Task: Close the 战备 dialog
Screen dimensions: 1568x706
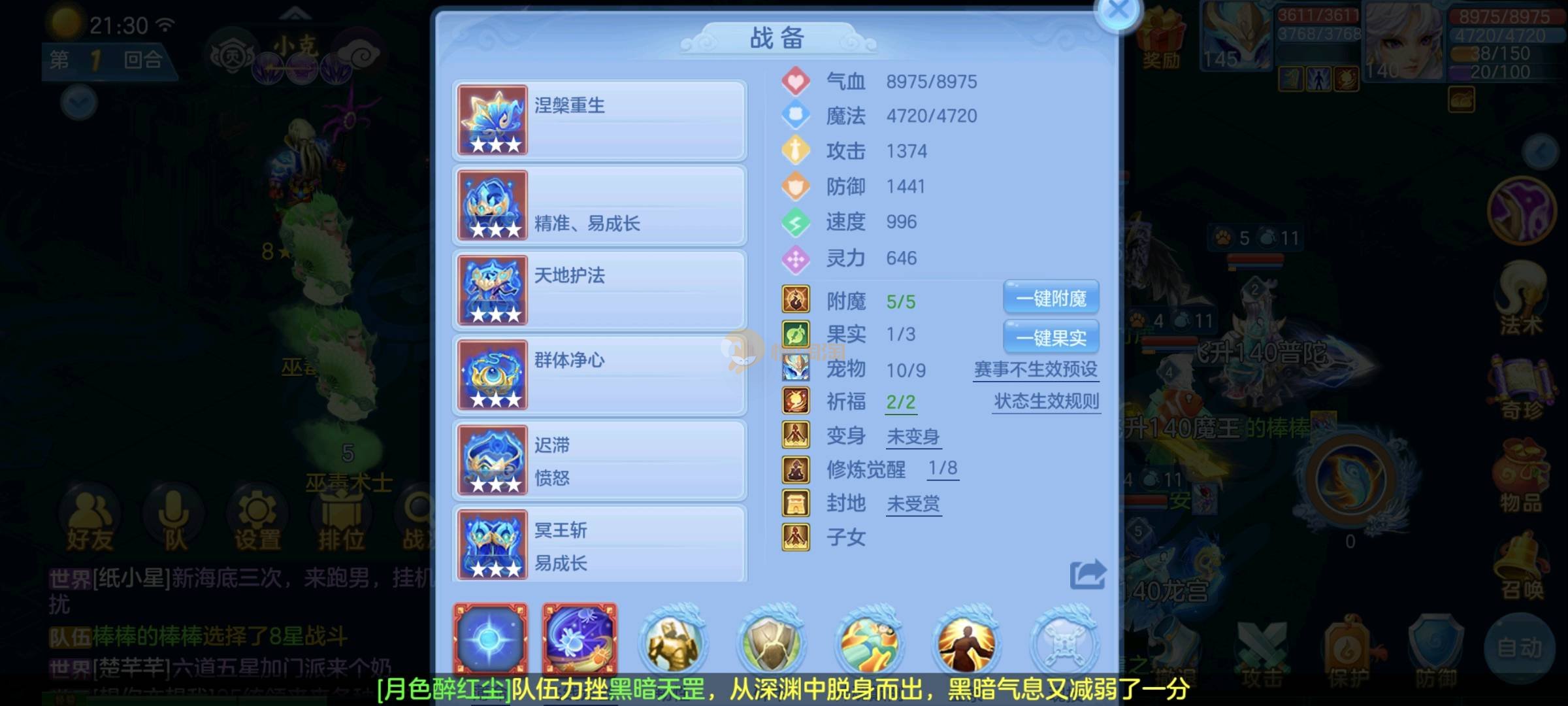Action: click(x=1118, y=11)
